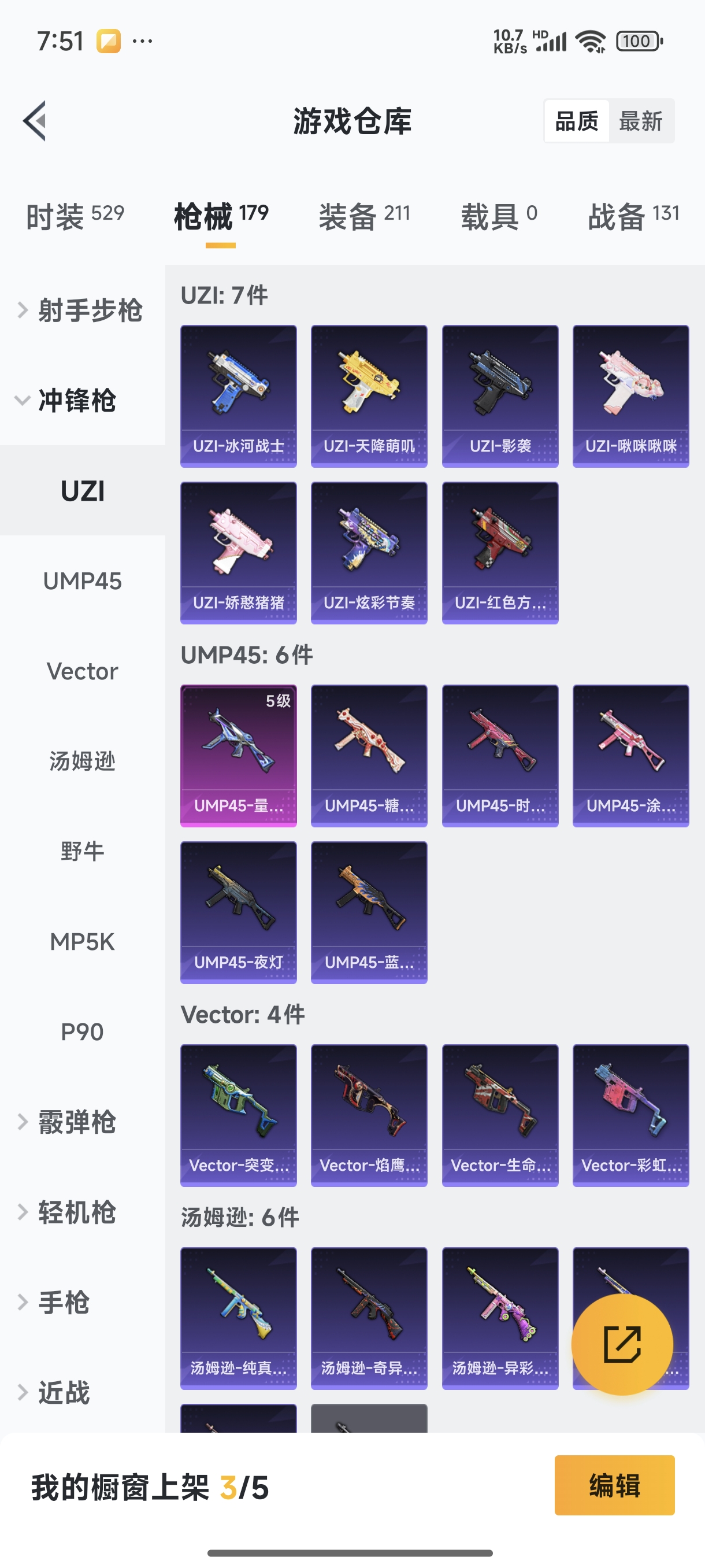Open the UZI-冰河战士 skin
The height and width of the screenshot is (1568, 705).
click(x=239, y=395)
